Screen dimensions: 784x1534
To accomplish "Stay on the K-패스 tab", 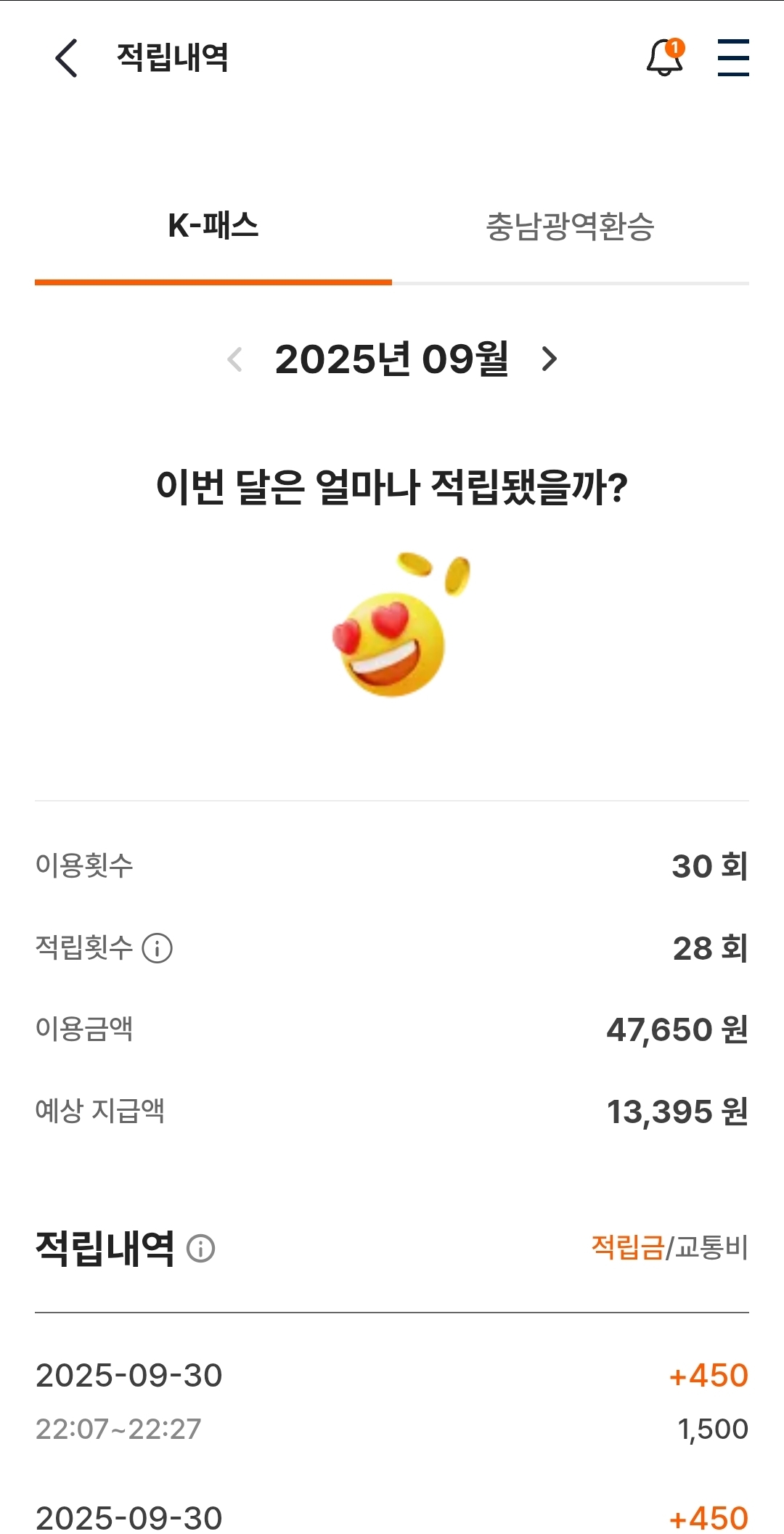I will coord(214,227).
